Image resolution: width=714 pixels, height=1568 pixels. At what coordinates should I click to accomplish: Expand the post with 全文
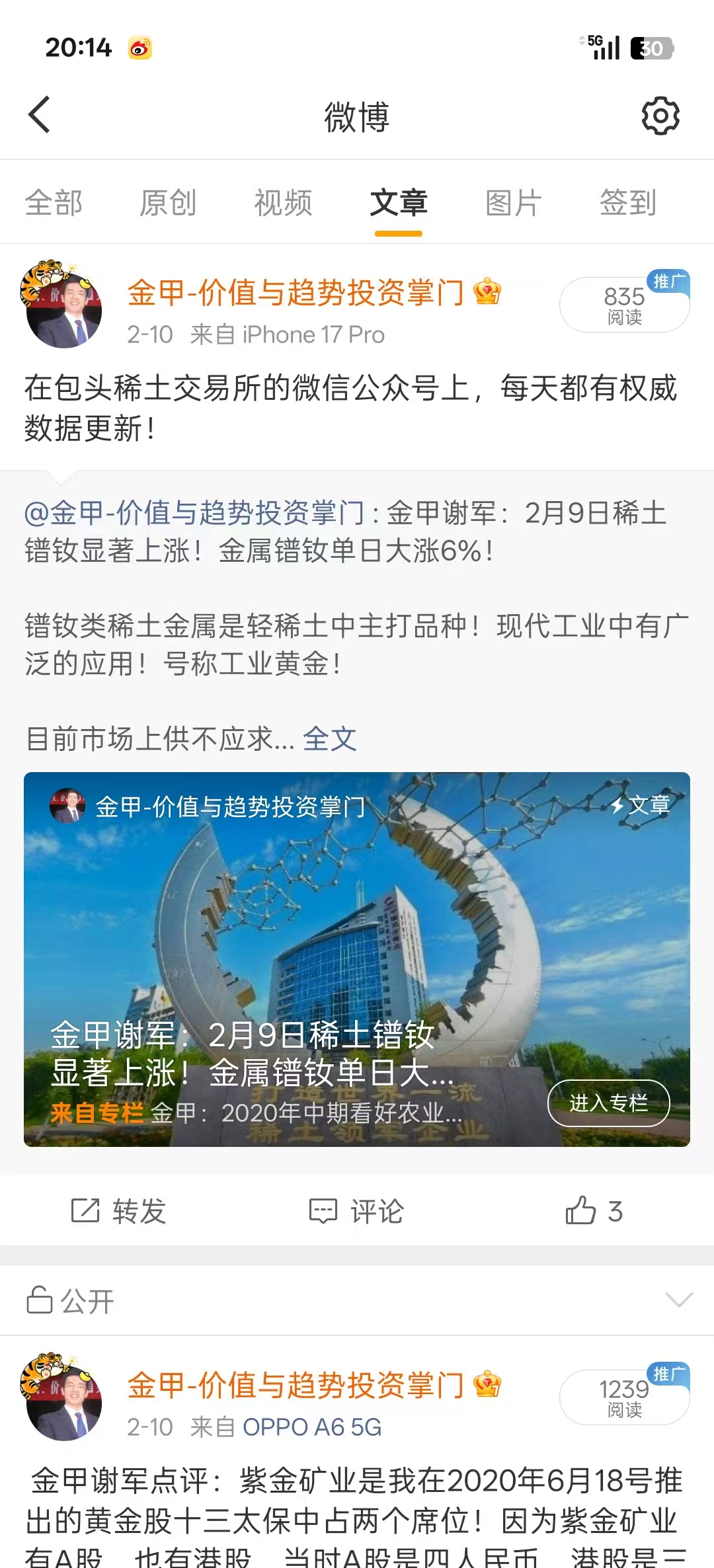pyautogui.click(x=329, y=739)
